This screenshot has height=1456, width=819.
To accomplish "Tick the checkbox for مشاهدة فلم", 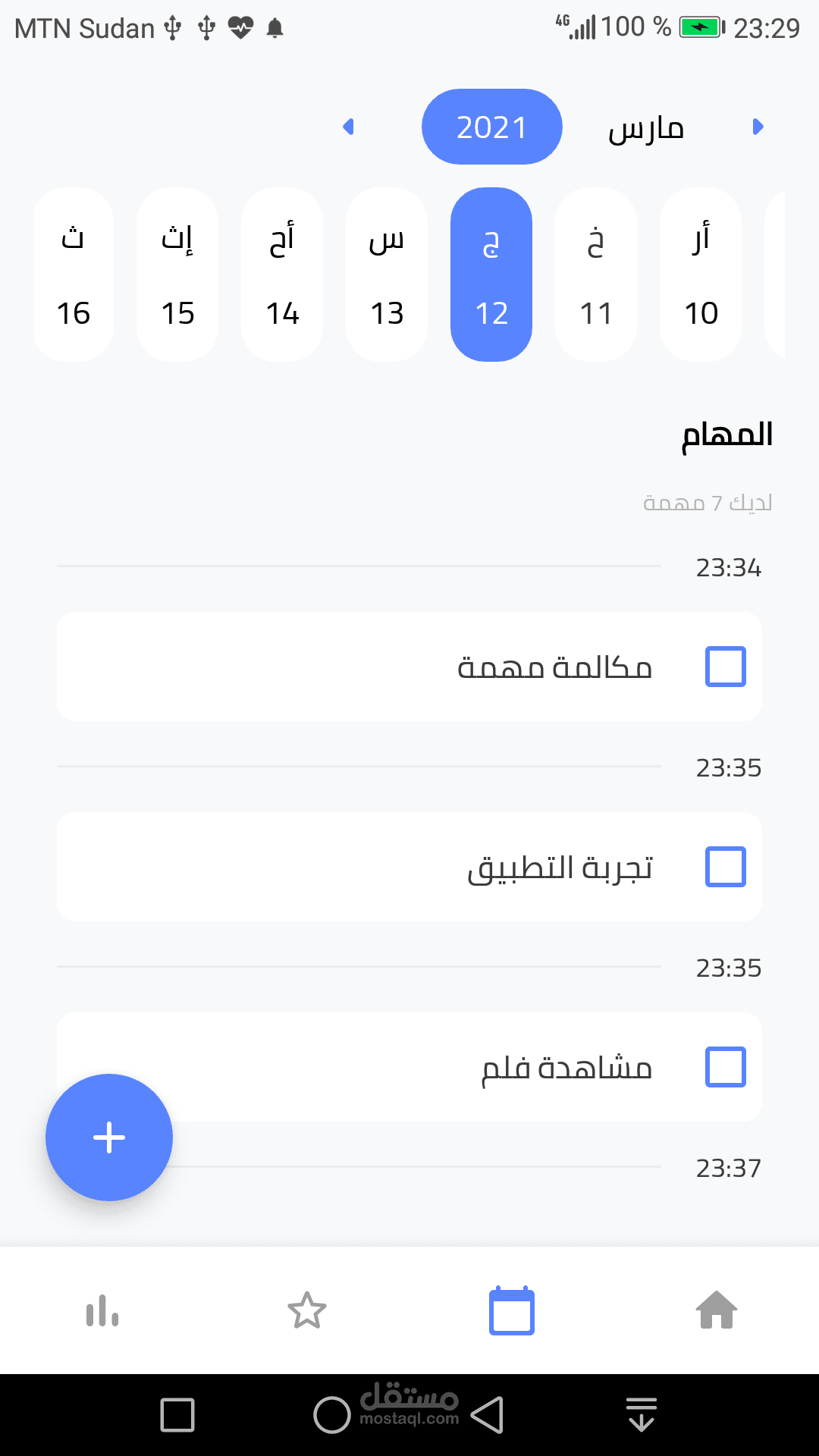I will point(726,1067).
